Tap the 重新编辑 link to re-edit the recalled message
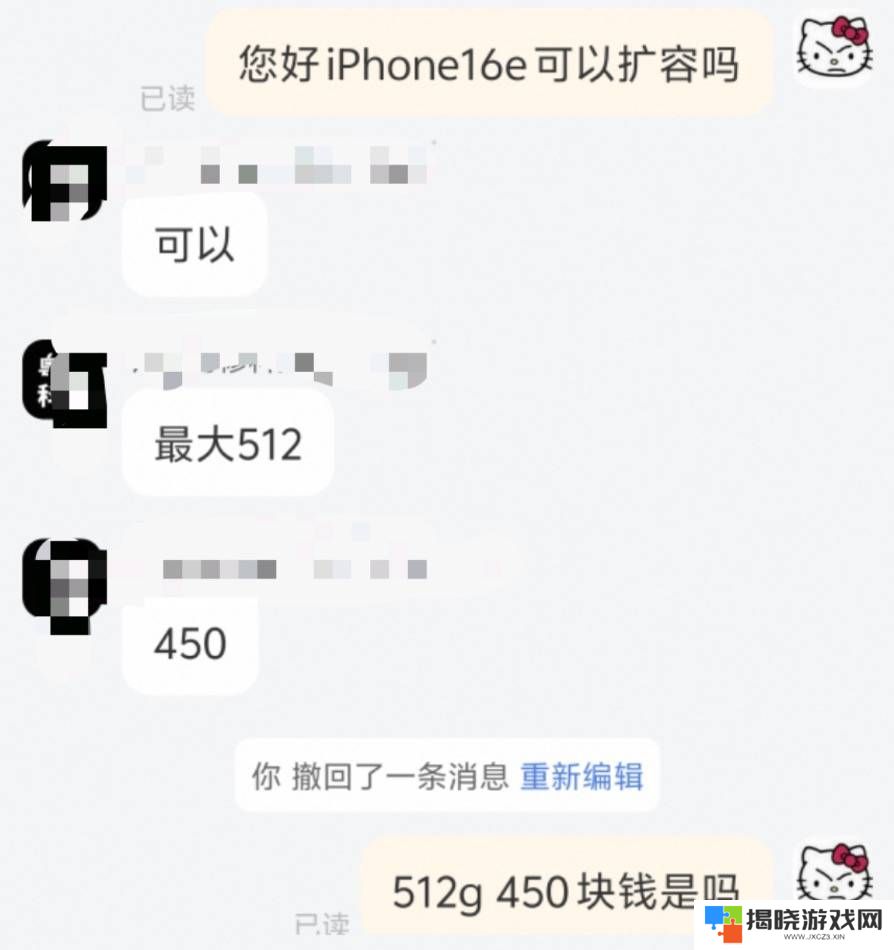This screenshot has height=950, width=894. coord(581,776)
